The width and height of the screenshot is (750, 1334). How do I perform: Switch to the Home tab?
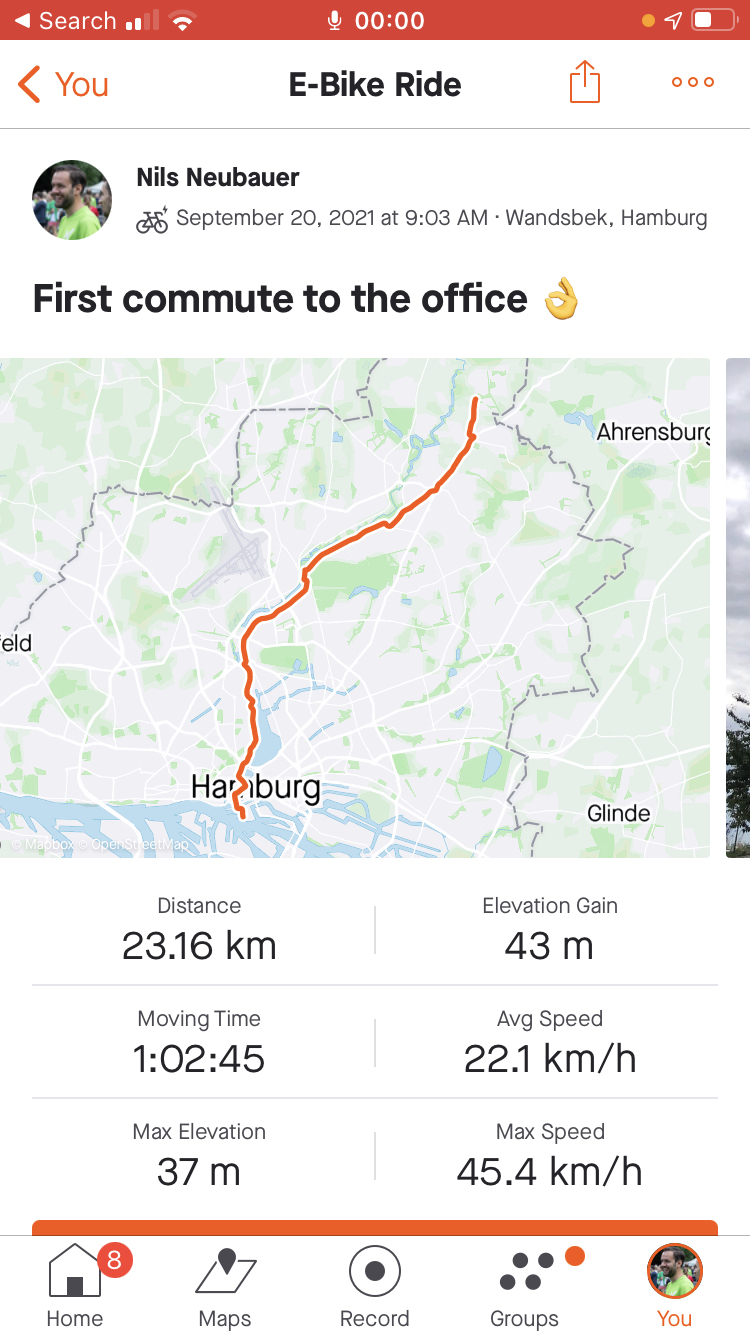click(x=75, y=1285)
